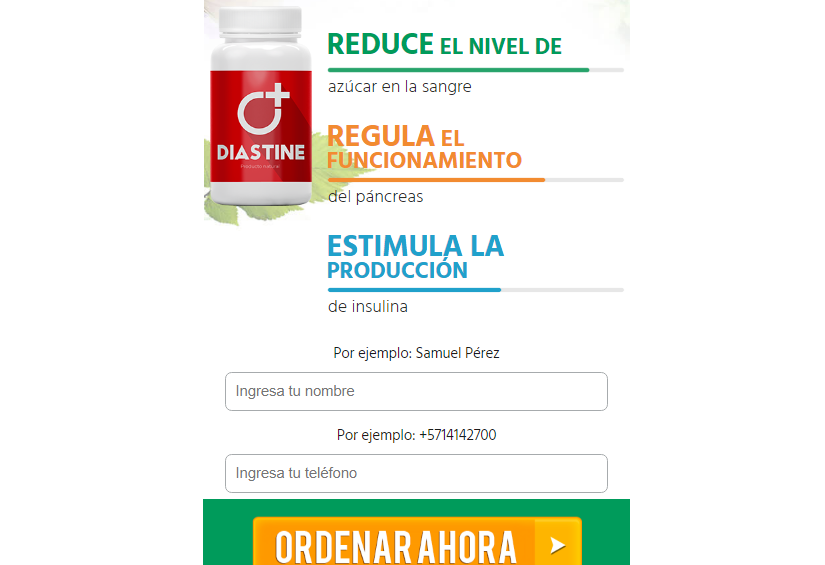Viewport: 825px width, 565px height.
Task: Focus the 'Ingresa tu teléfono' field
Action: (416, 473)
